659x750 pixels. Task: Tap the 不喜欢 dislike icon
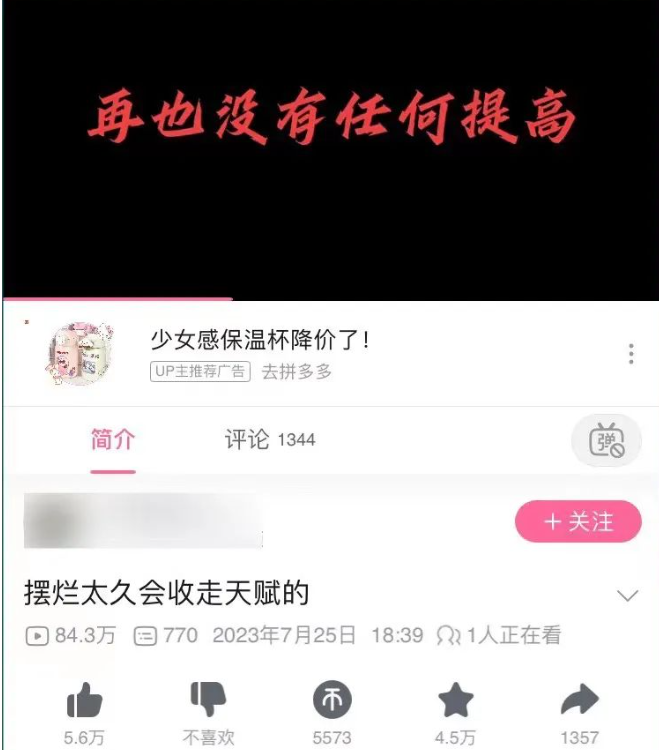pyautogui.click(x=208, y=700)
